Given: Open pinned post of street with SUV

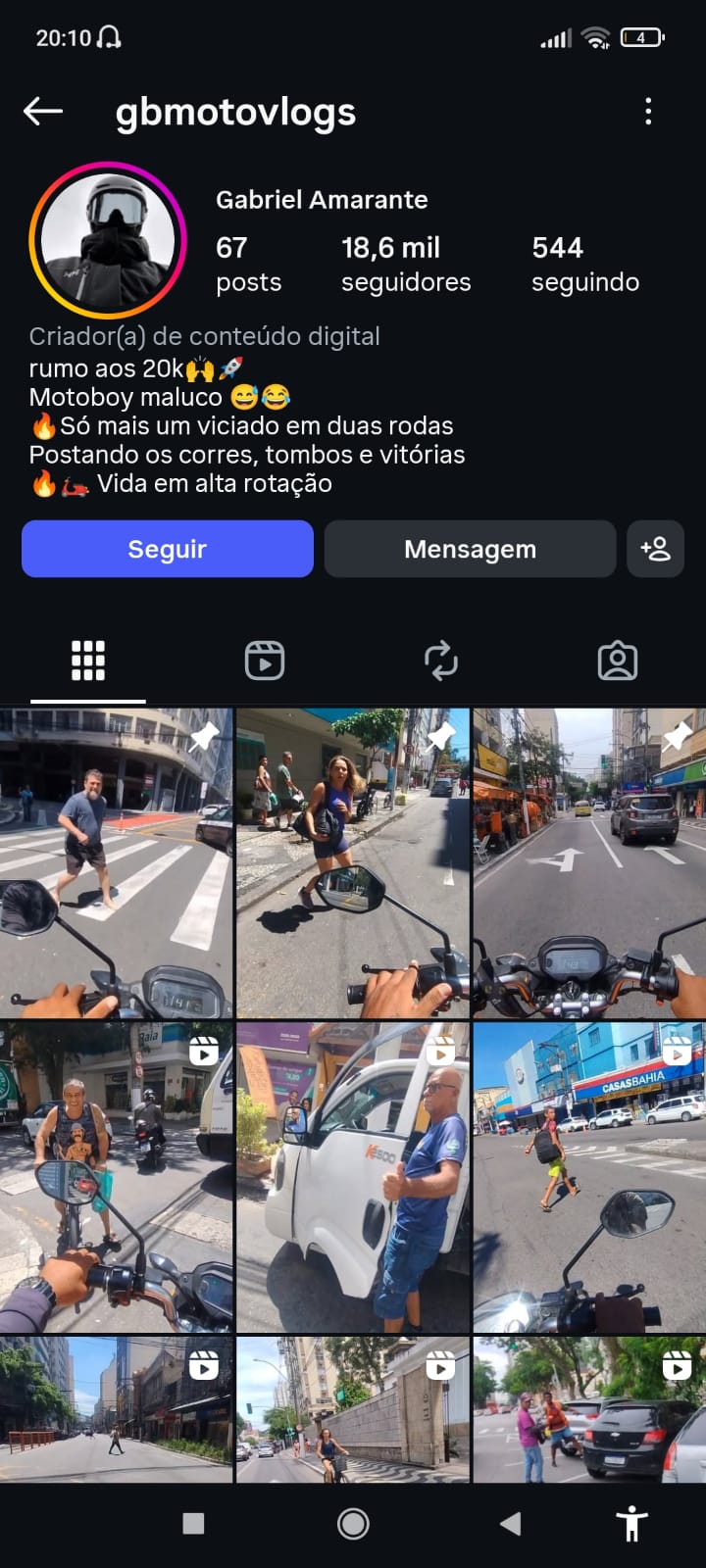Looking at the screenshot, I should tap(589, 862).
